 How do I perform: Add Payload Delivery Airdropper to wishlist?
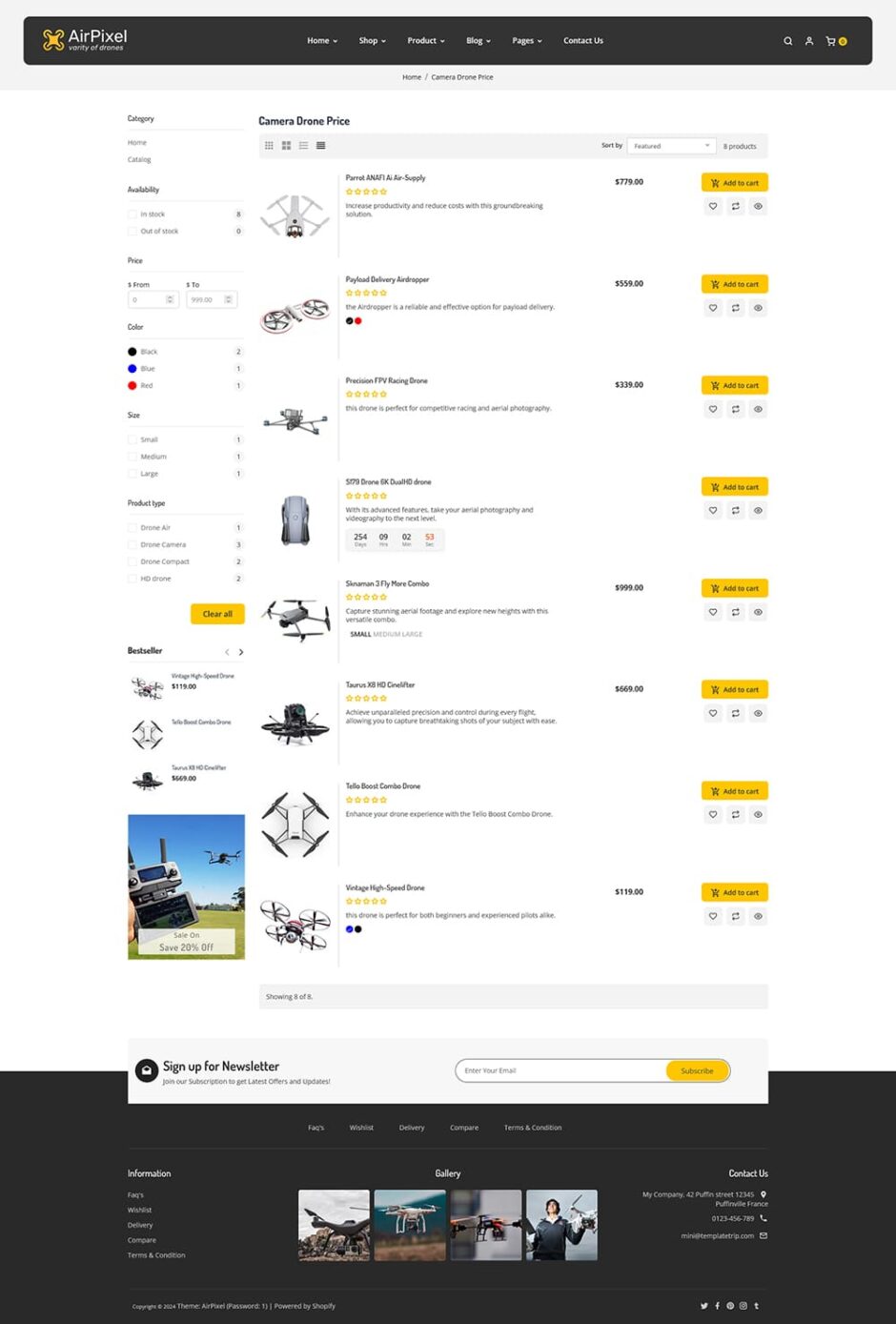point(713,308)
